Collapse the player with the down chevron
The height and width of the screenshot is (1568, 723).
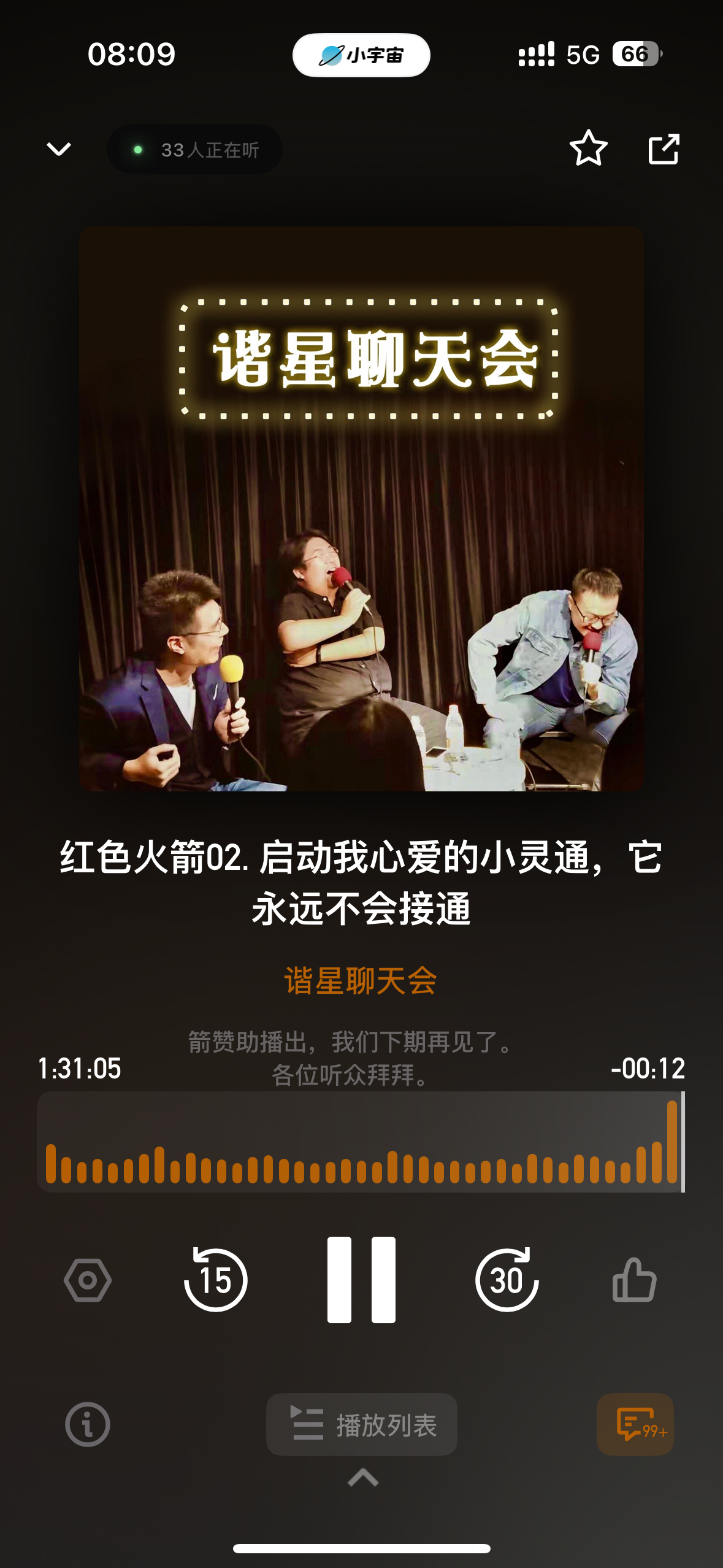click(59, 149)
